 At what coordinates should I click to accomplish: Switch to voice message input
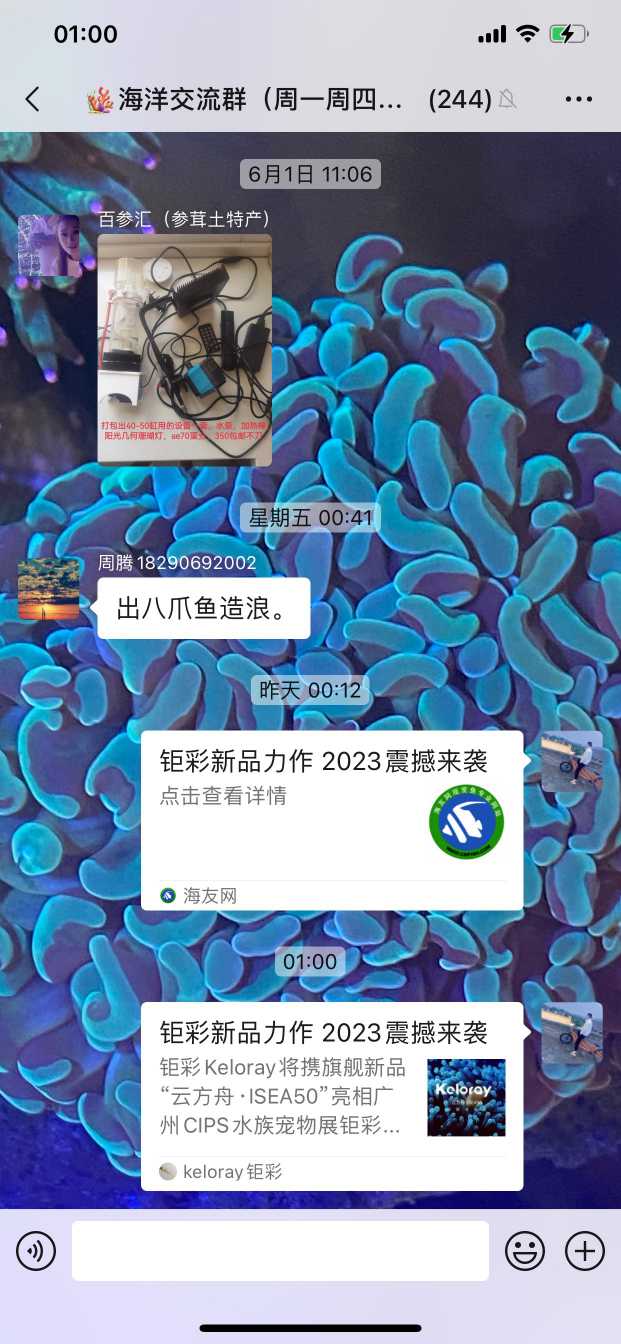[36, 1251]
